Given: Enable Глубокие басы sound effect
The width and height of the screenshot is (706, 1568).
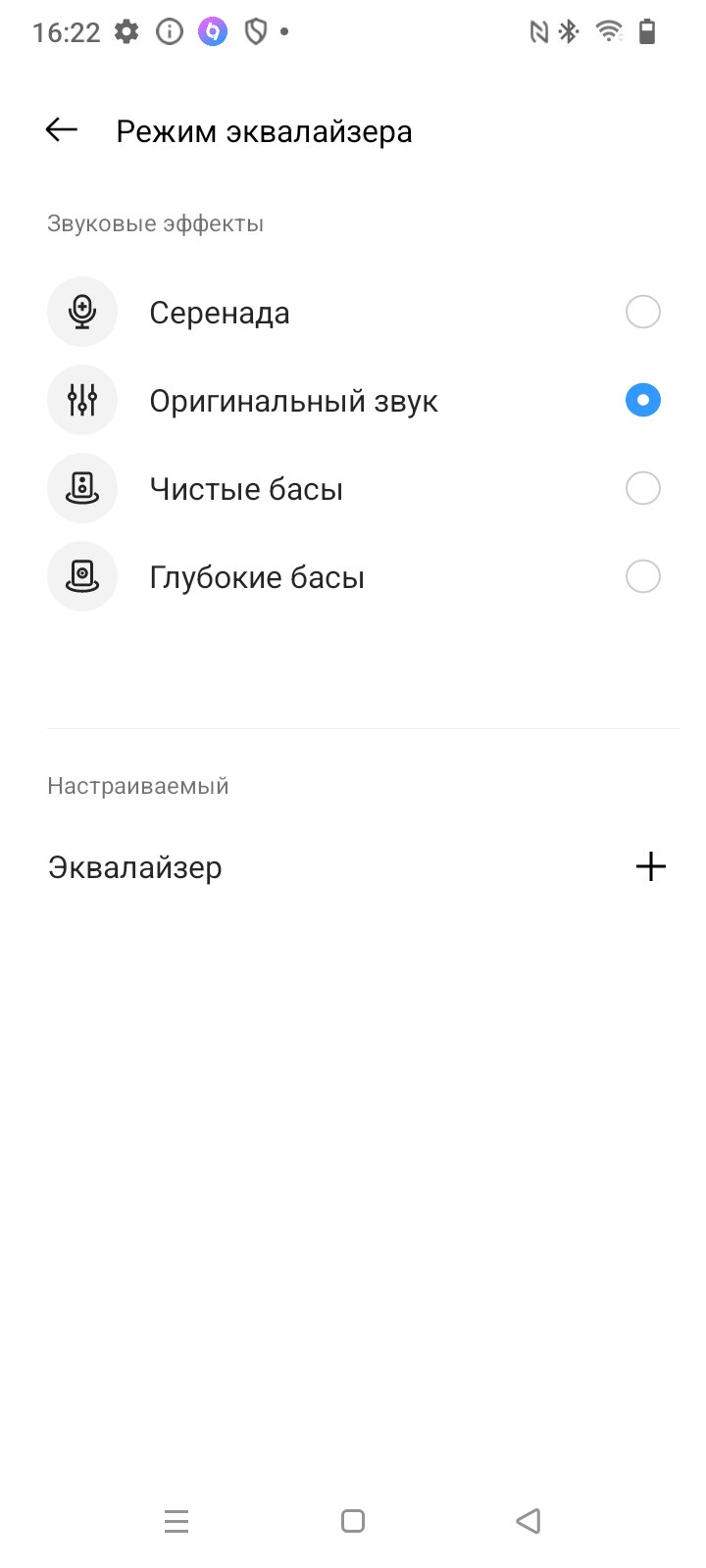Looking at the screenshot, I should coord(353,577).
